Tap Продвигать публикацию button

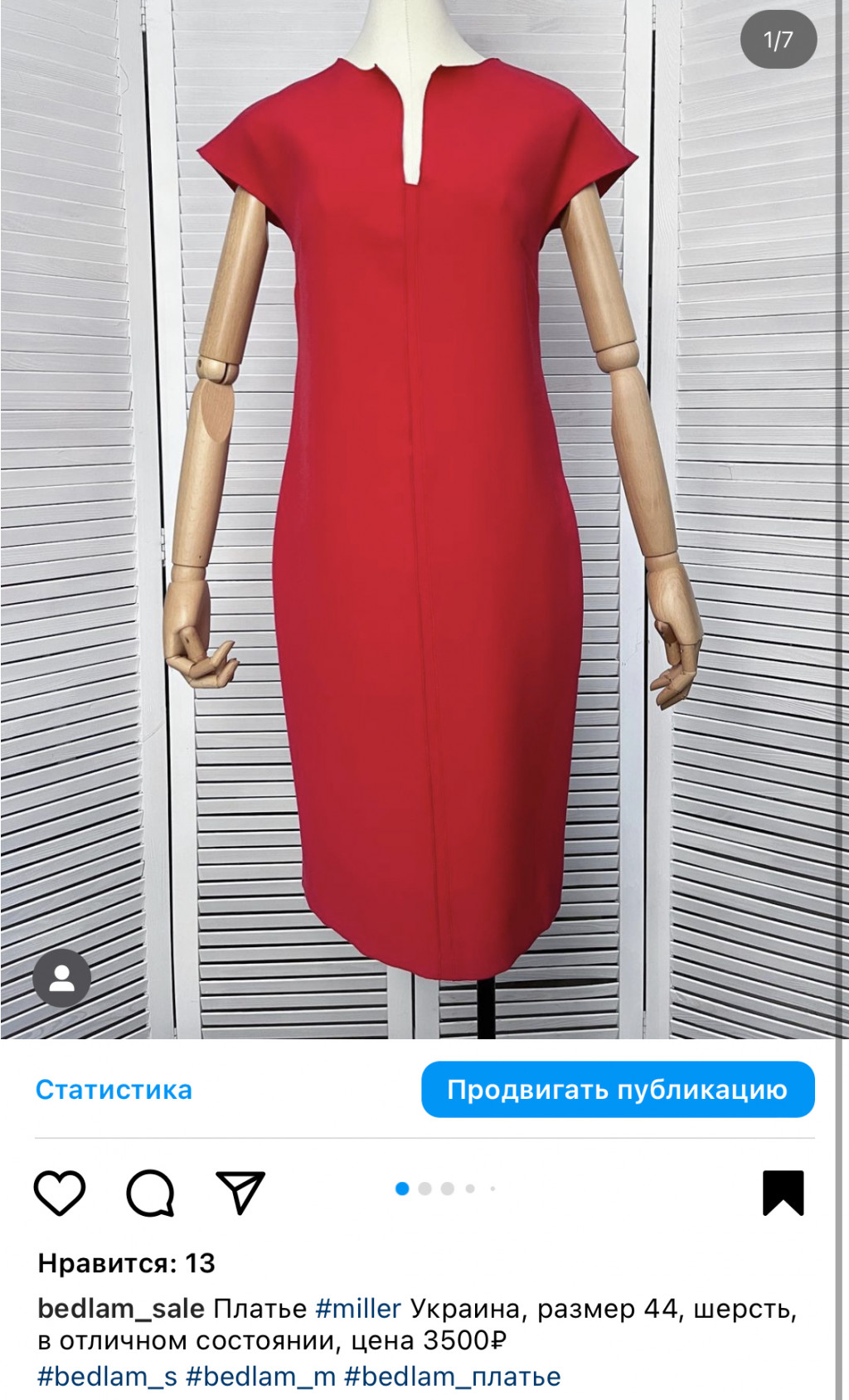(x=618, y=1090)
